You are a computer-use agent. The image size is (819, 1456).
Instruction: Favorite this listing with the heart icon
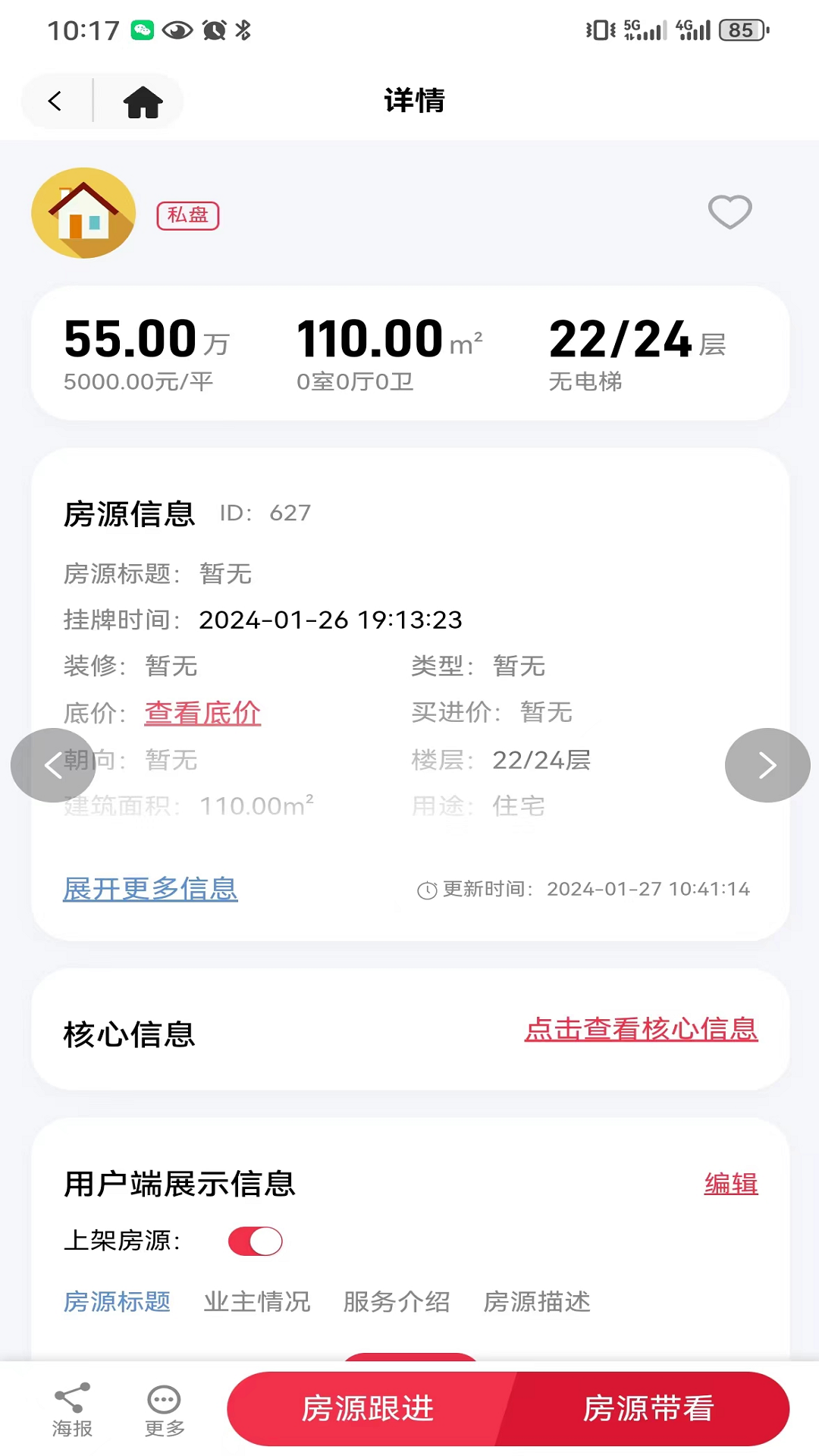coord(730,212)
